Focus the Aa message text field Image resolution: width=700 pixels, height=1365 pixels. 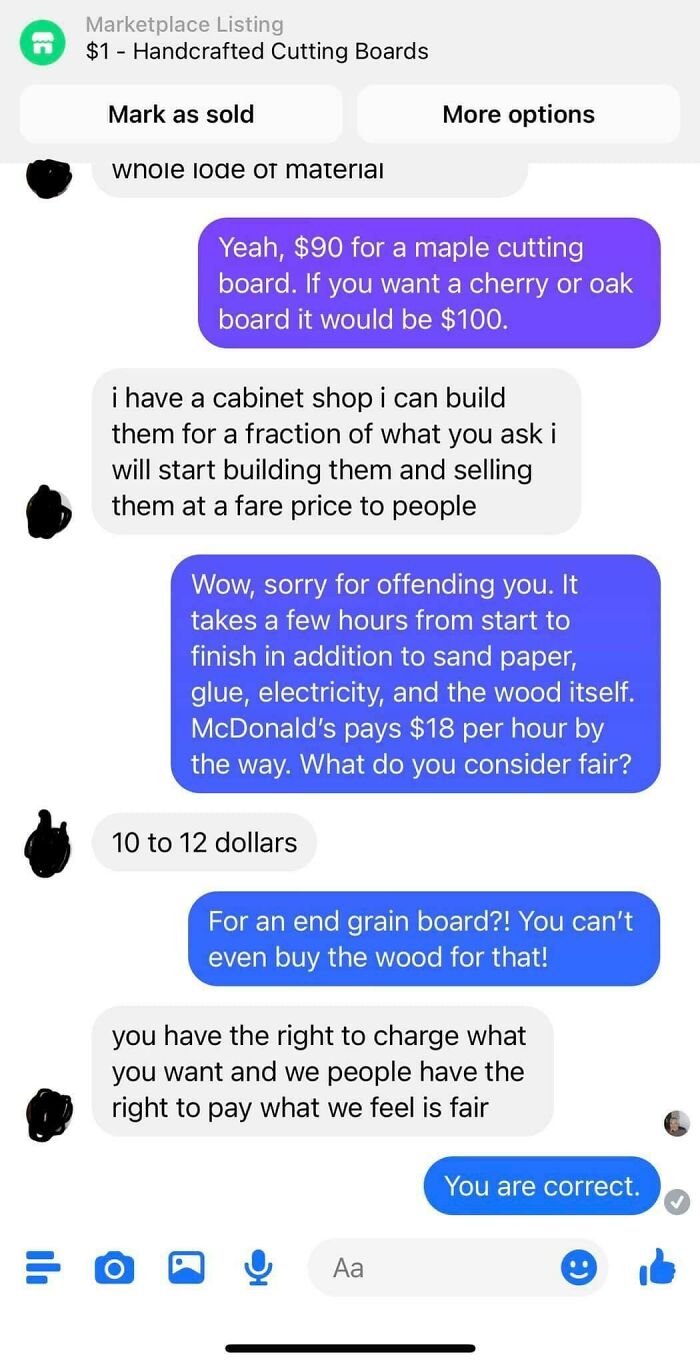point(430,1268)
